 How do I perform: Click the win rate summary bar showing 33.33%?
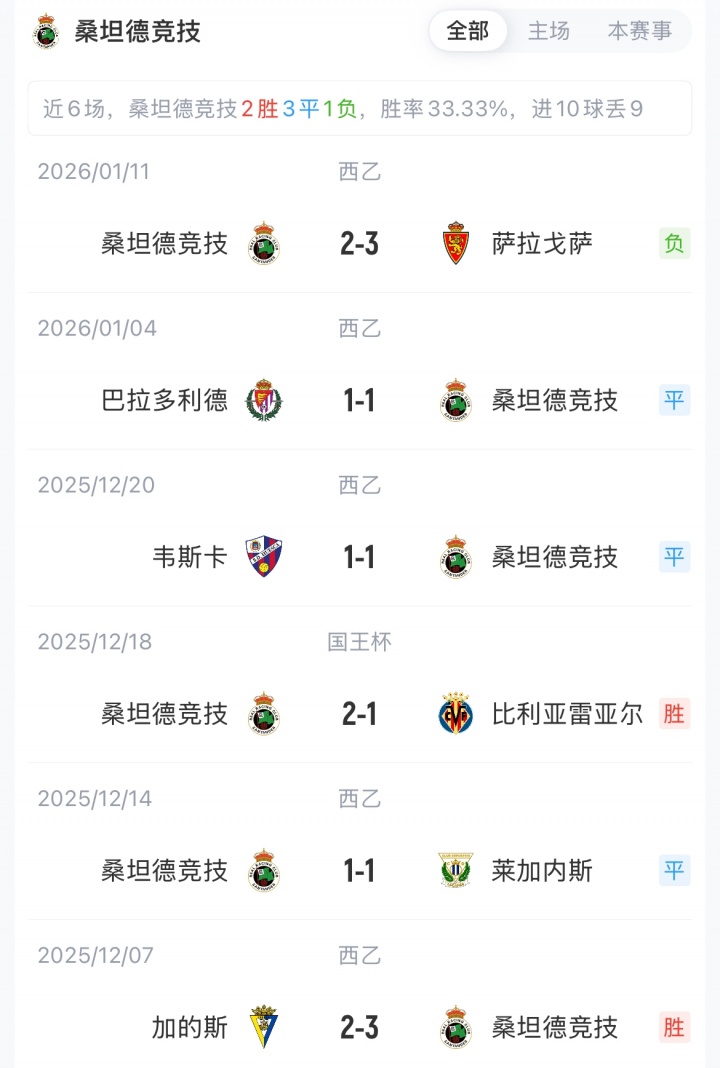coord(360,108)
